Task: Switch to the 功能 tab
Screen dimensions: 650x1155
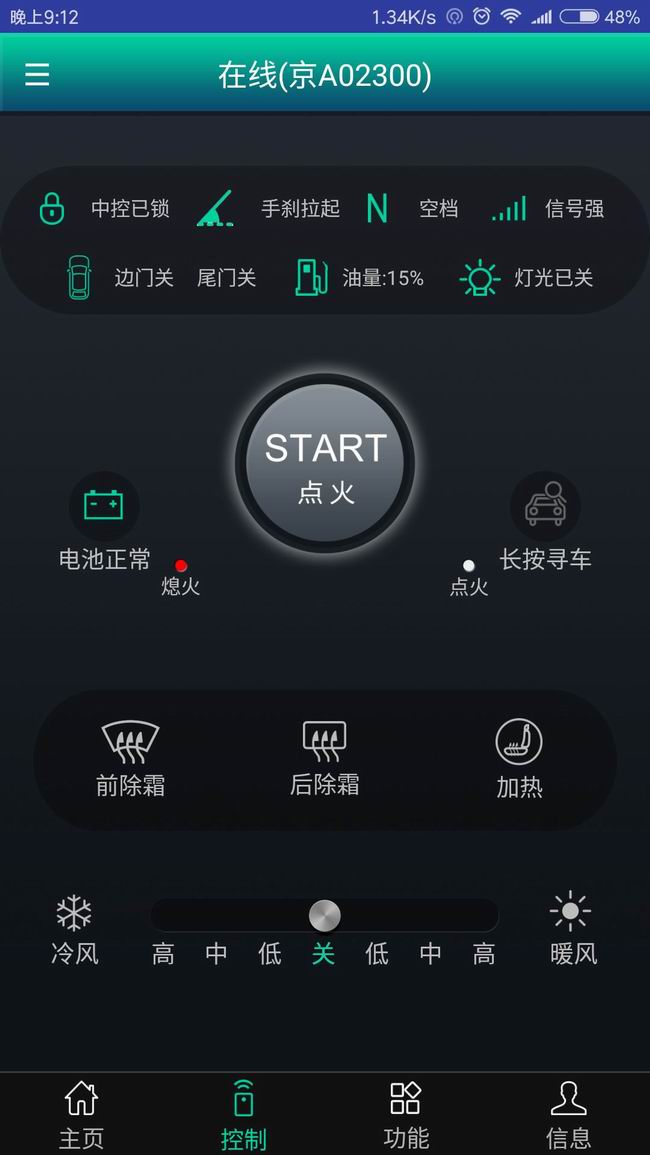Action: click(x=405, y=1114)
